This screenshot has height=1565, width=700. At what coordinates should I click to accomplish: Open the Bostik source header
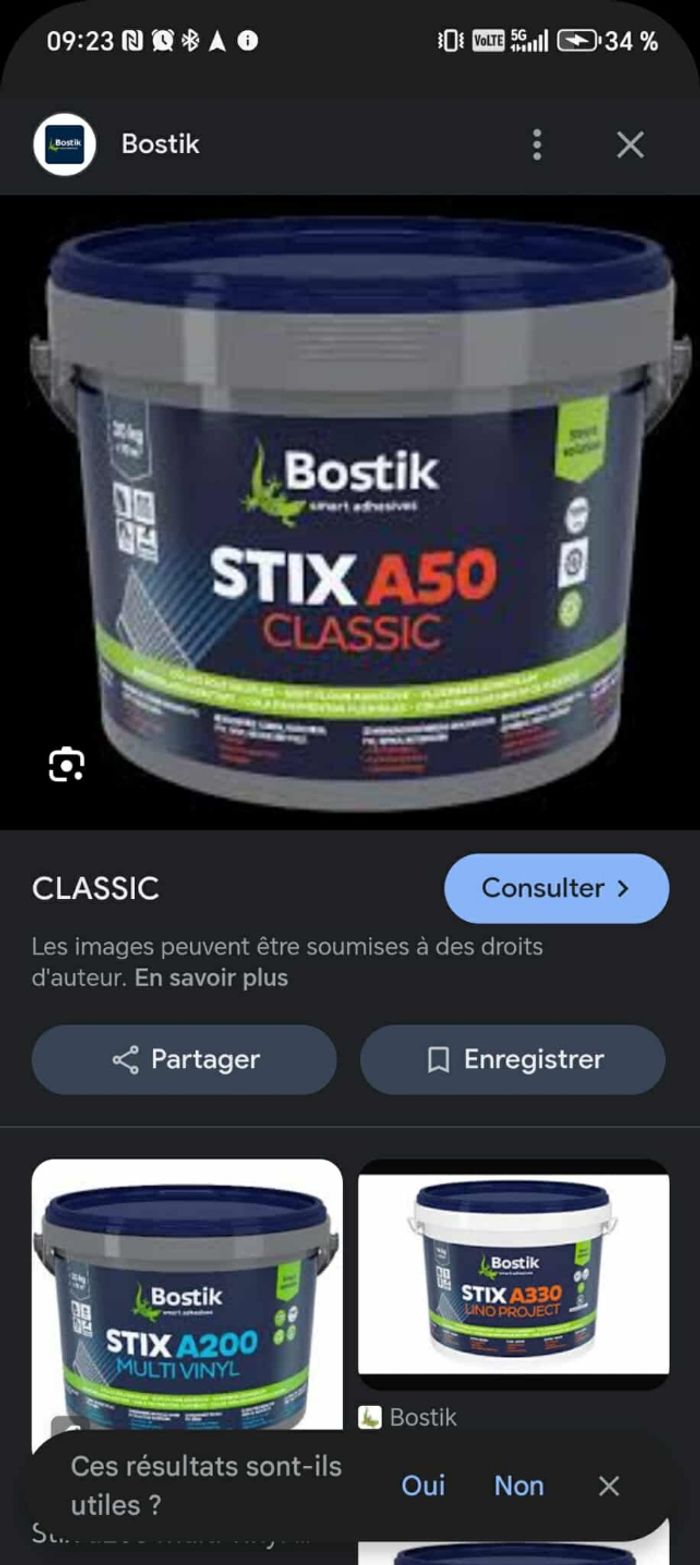click(160, 145)
